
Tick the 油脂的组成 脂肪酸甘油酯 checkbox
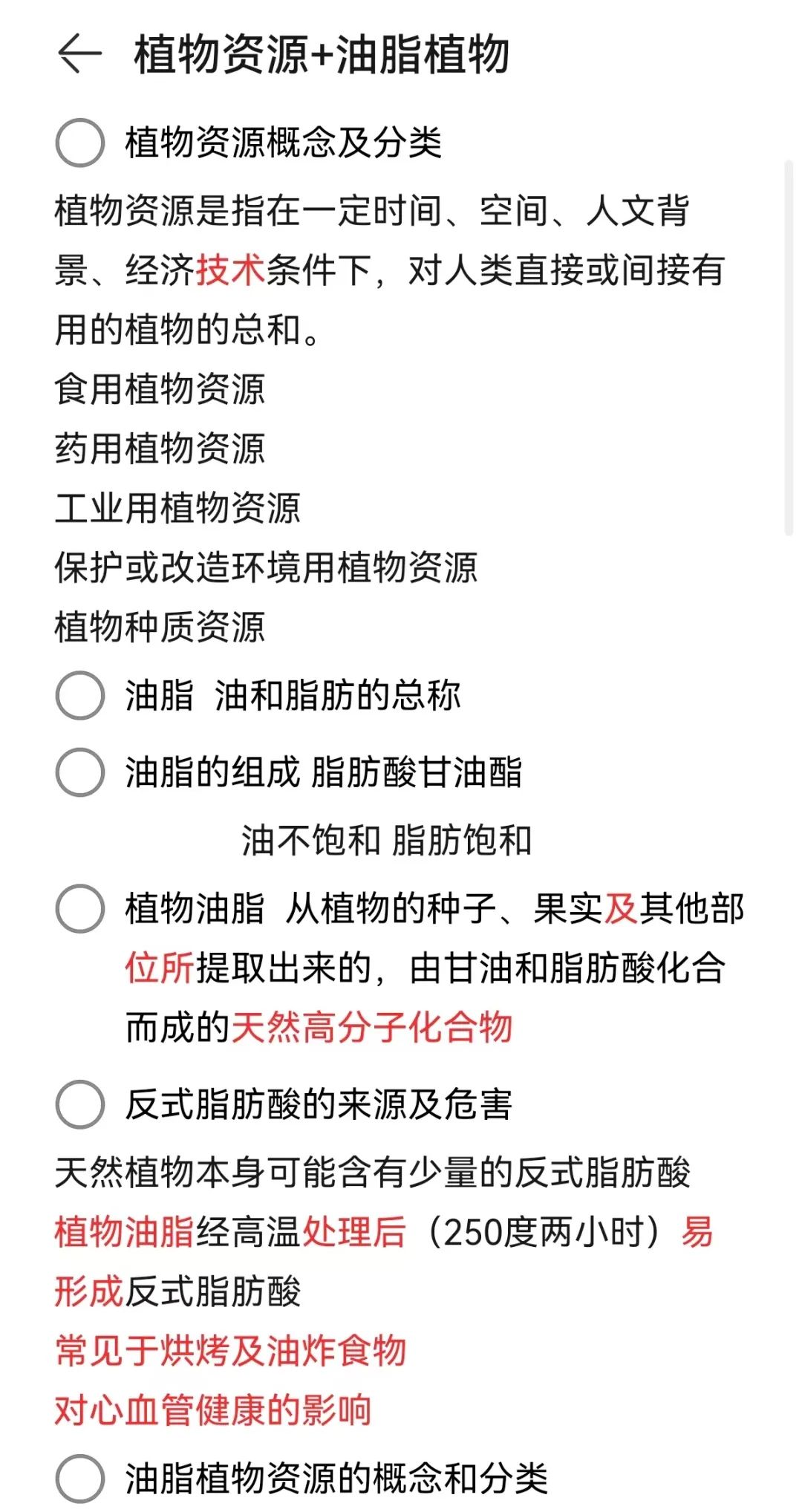coord(79,772)
